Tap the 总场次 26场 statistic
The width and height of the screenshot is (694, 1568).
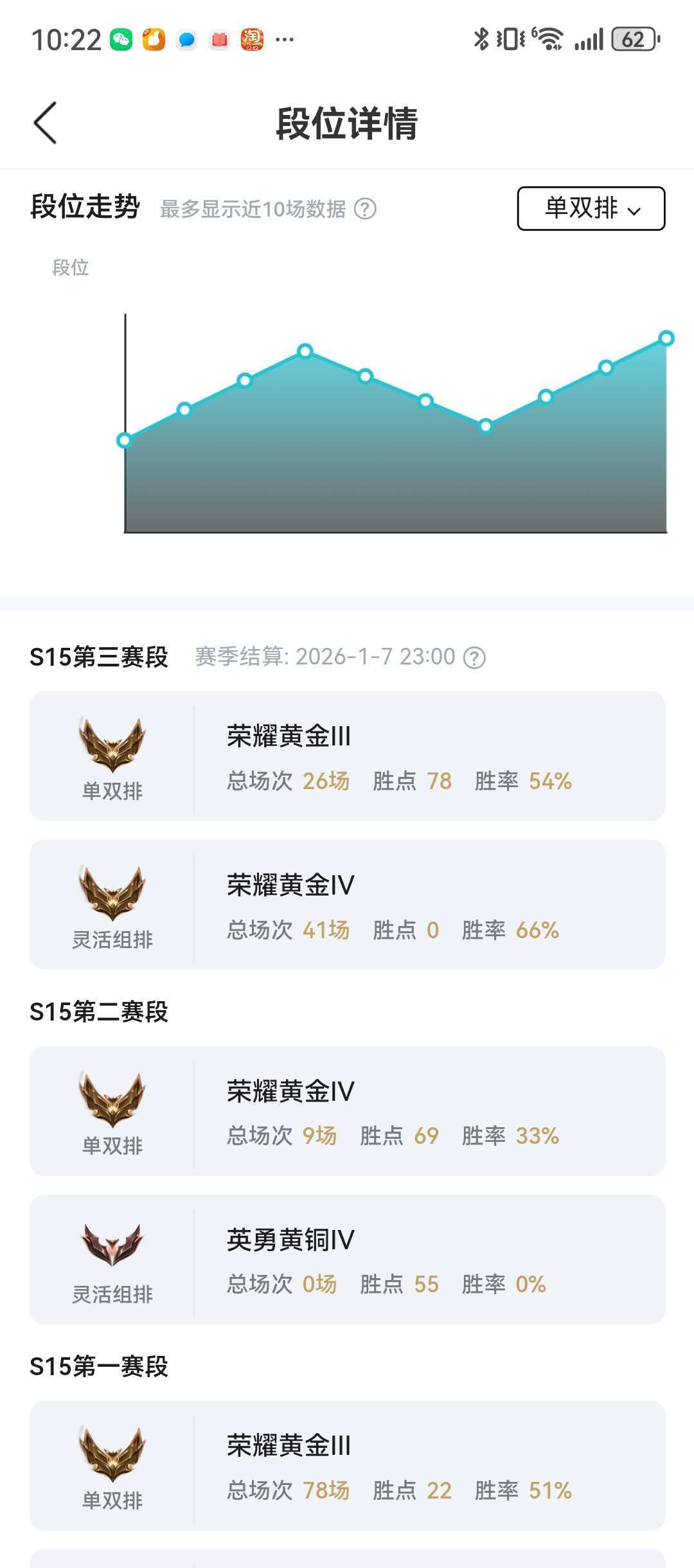[289, 781]
